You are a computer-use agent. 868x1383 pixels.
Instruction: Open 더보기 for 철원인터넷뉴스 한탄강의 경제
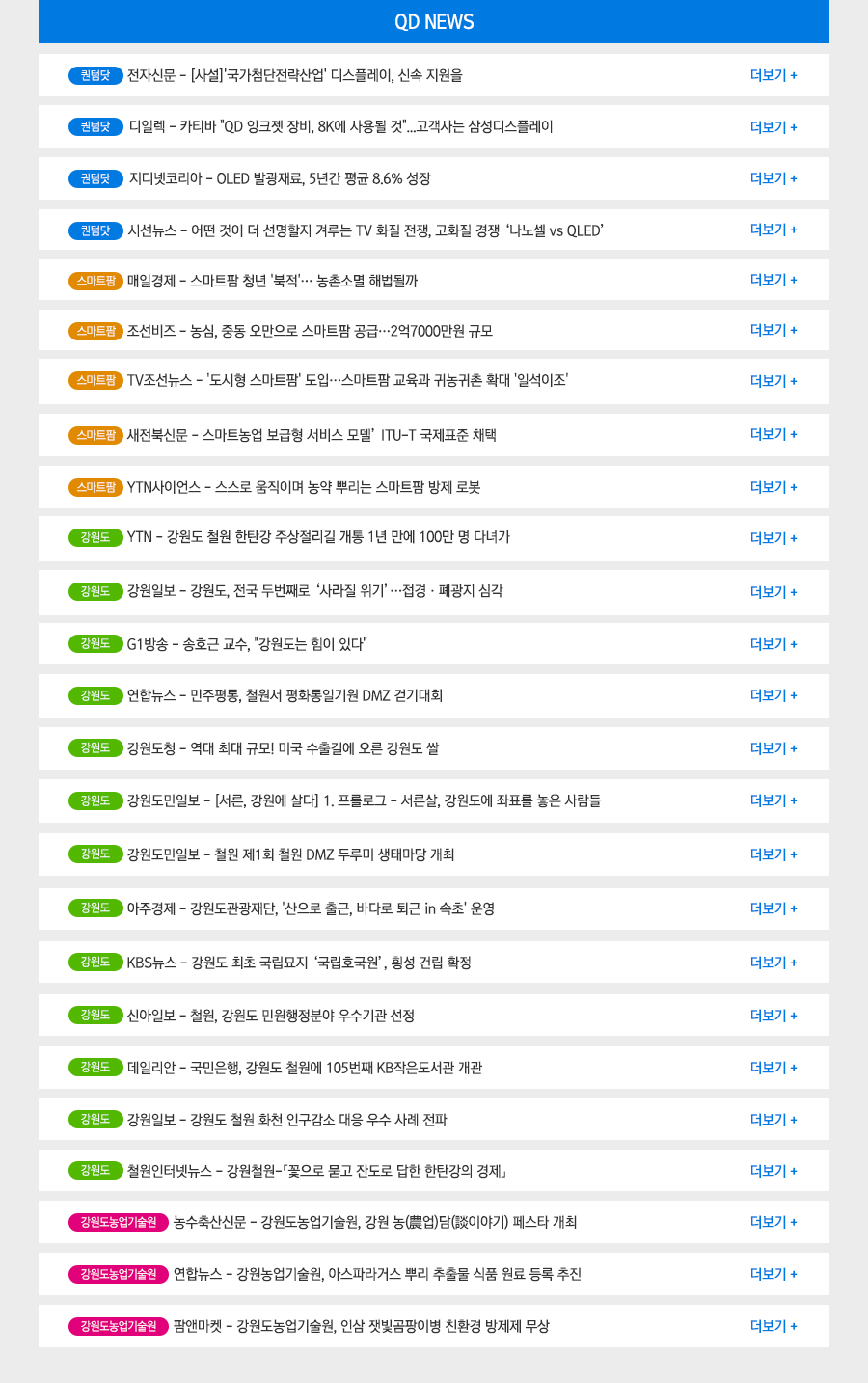(x=773, y=1171)
